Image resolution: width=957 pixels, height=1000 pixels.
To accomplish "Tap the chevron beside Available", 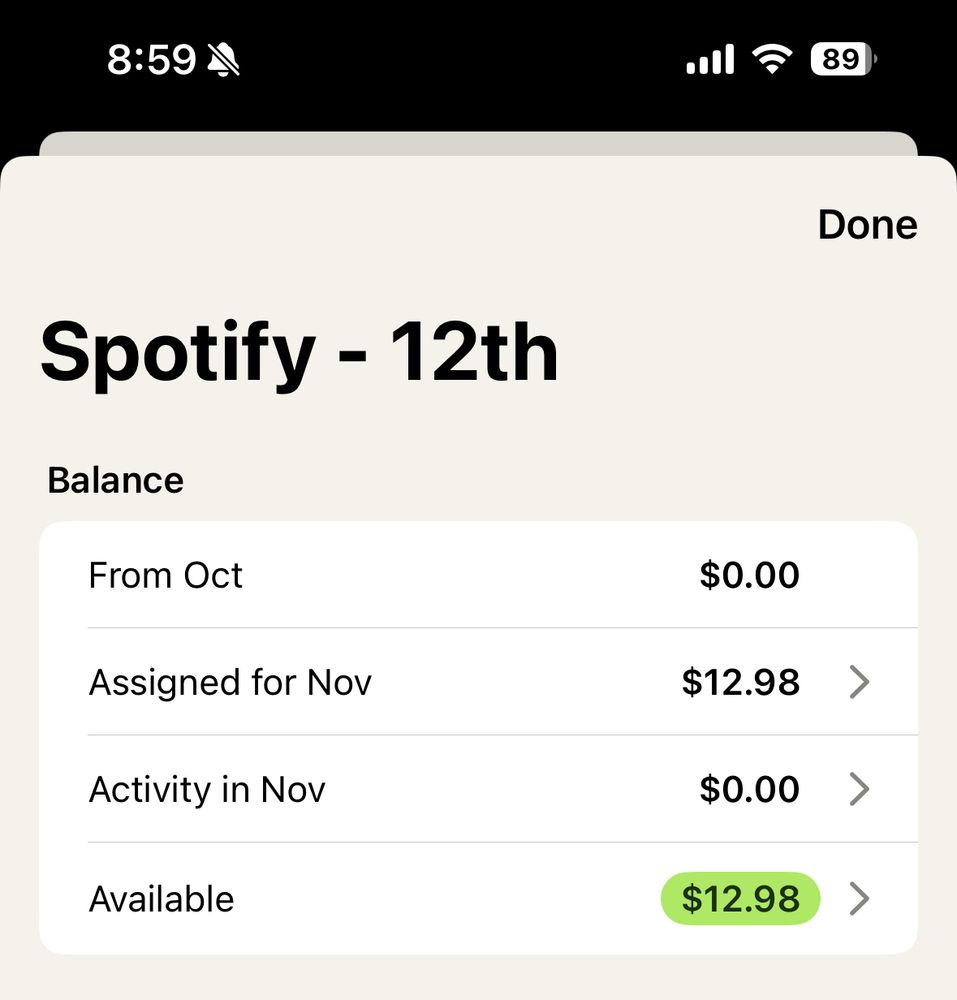I will [858, 899].
